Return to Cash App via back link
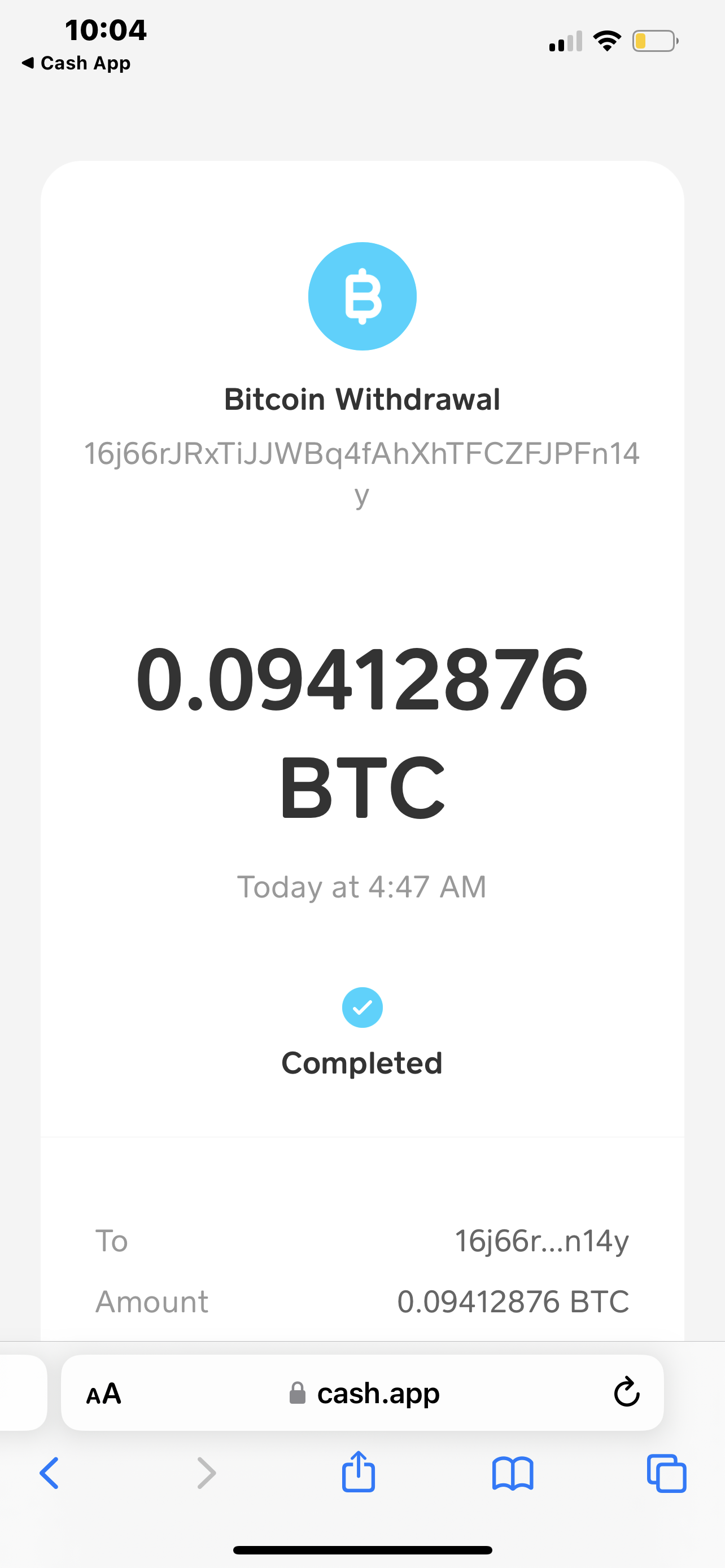The width and height of the screenshot is (725, 1568). coord(76,63)
